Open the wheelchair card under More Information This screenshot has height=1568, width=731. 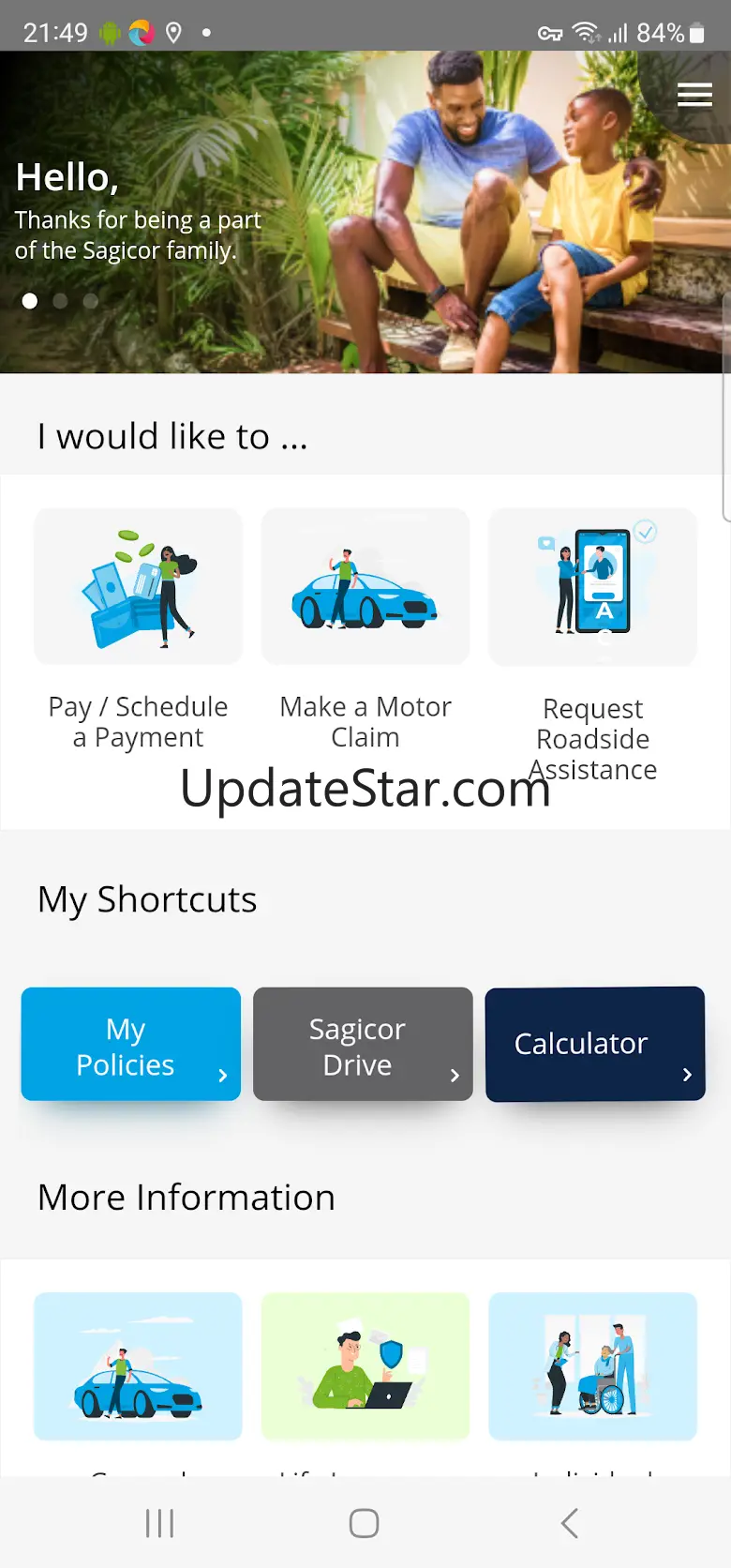click(592, 1365)
